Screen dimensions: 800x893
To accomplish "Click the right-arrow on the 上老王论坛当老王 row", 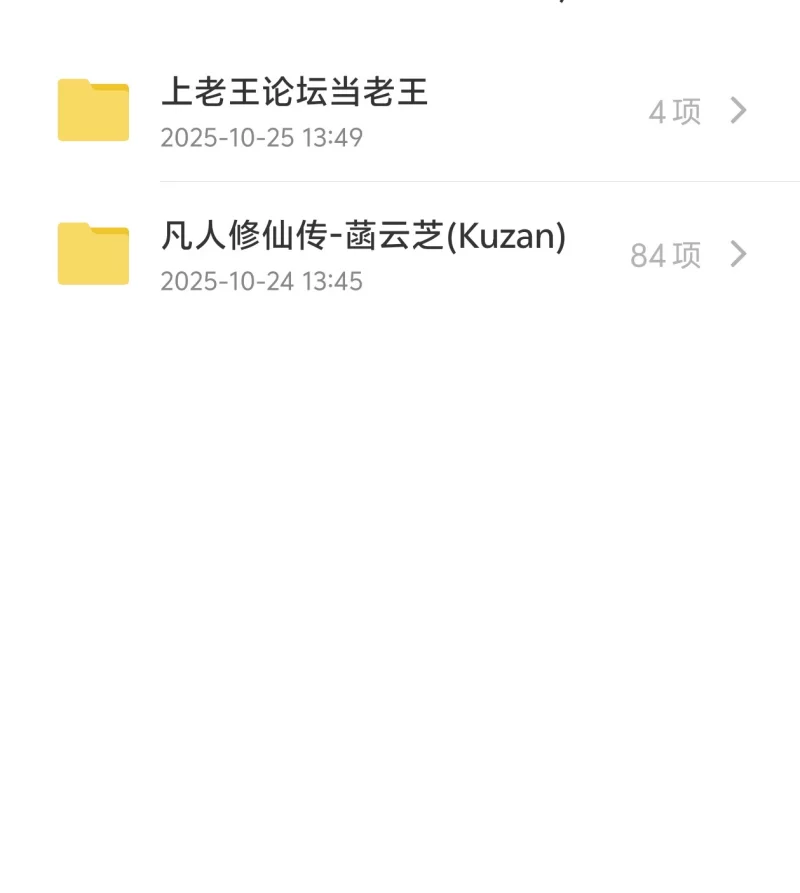I will point(736,111).
